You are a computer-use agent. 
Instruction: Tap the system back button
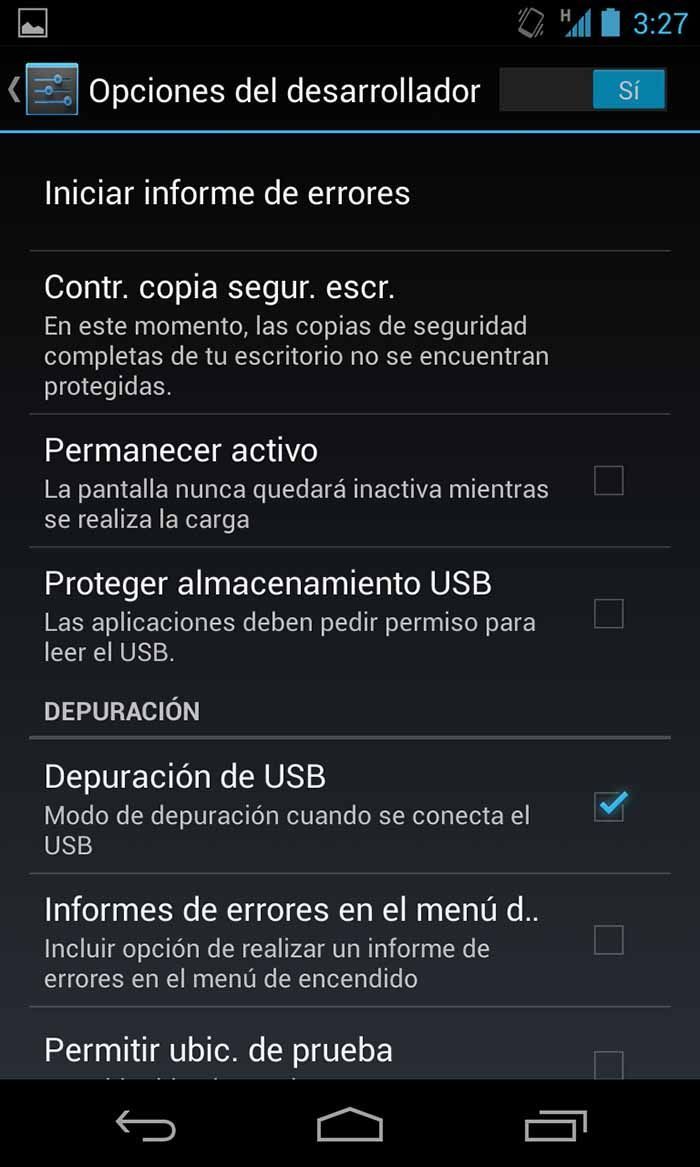[x=146, y=1126]
